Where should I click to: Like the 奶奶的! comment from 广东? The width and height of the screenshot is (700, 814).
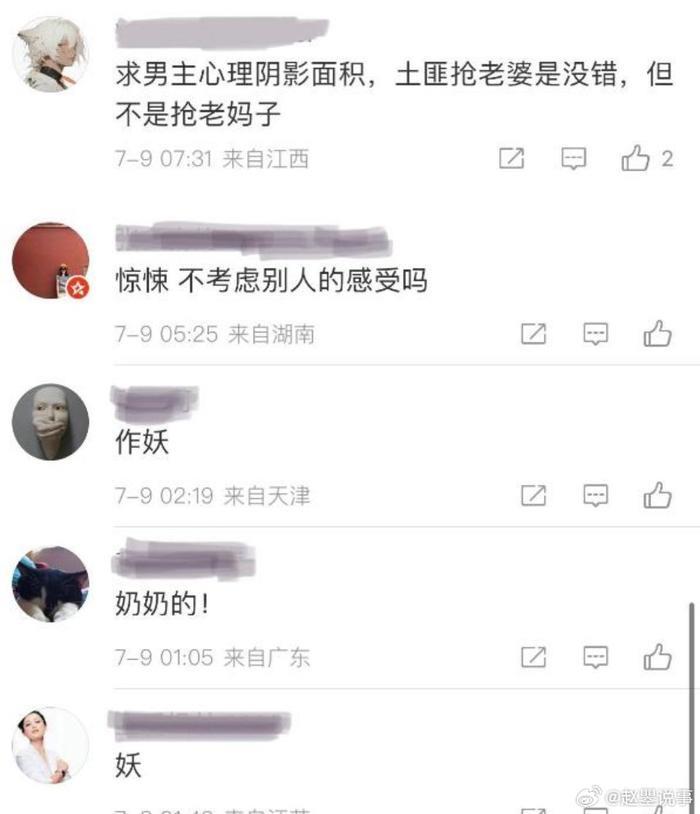657,657
